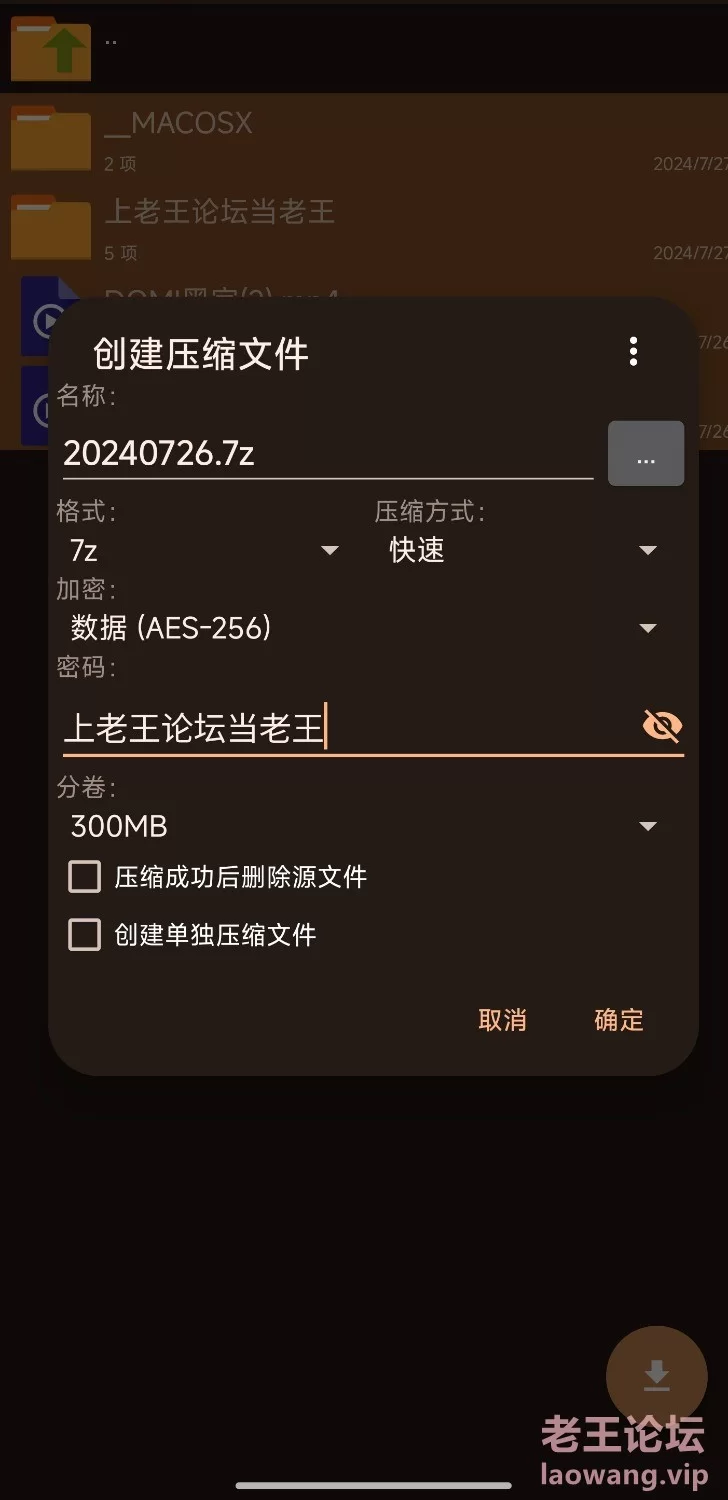Tap 取消 to cancel the dialog
Viewport: 728px width, 1500px height.
click(x=502, y=1020)
